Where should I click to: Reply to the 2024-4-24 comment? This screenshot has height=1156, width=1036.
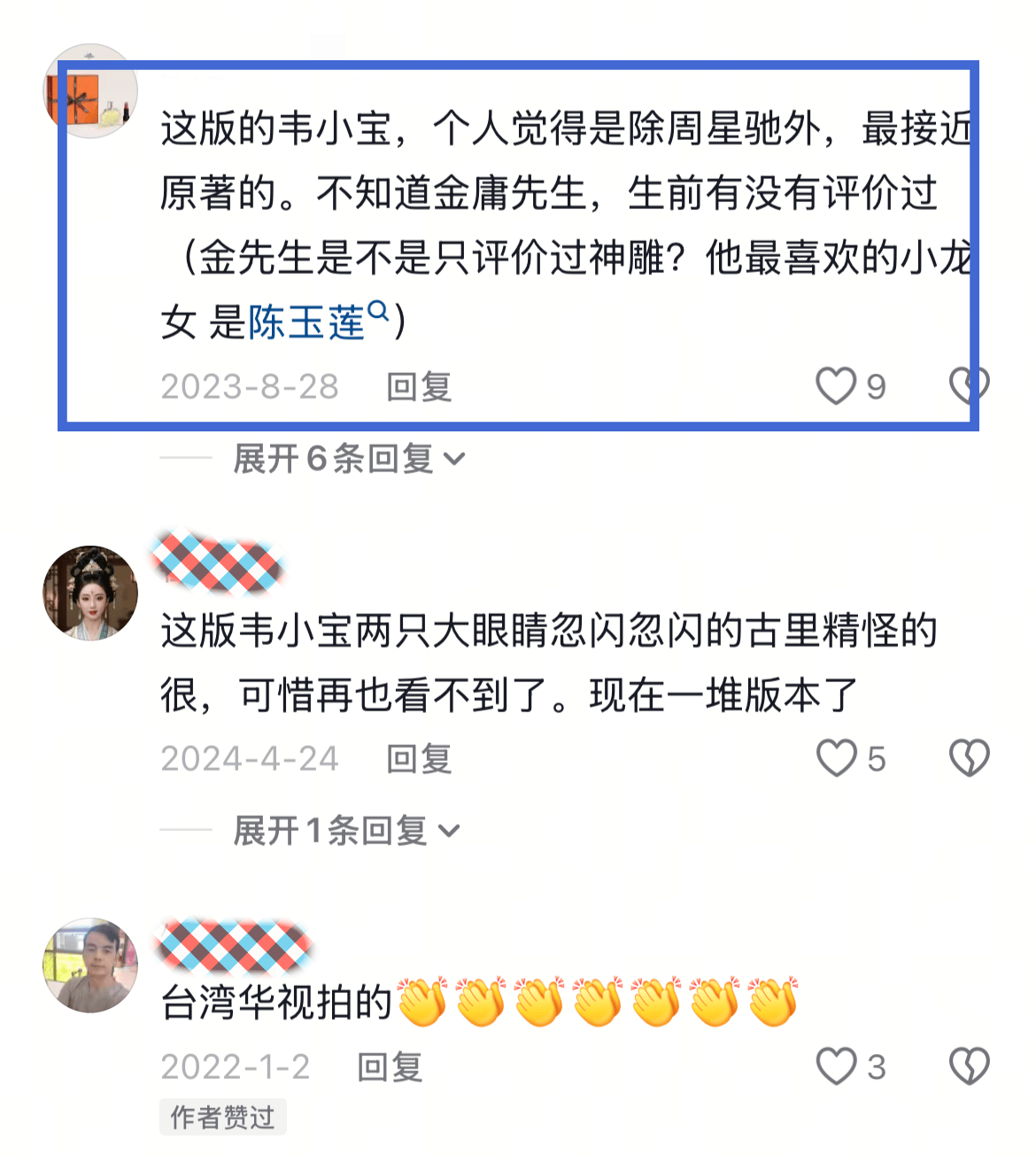tap(419, 759)
